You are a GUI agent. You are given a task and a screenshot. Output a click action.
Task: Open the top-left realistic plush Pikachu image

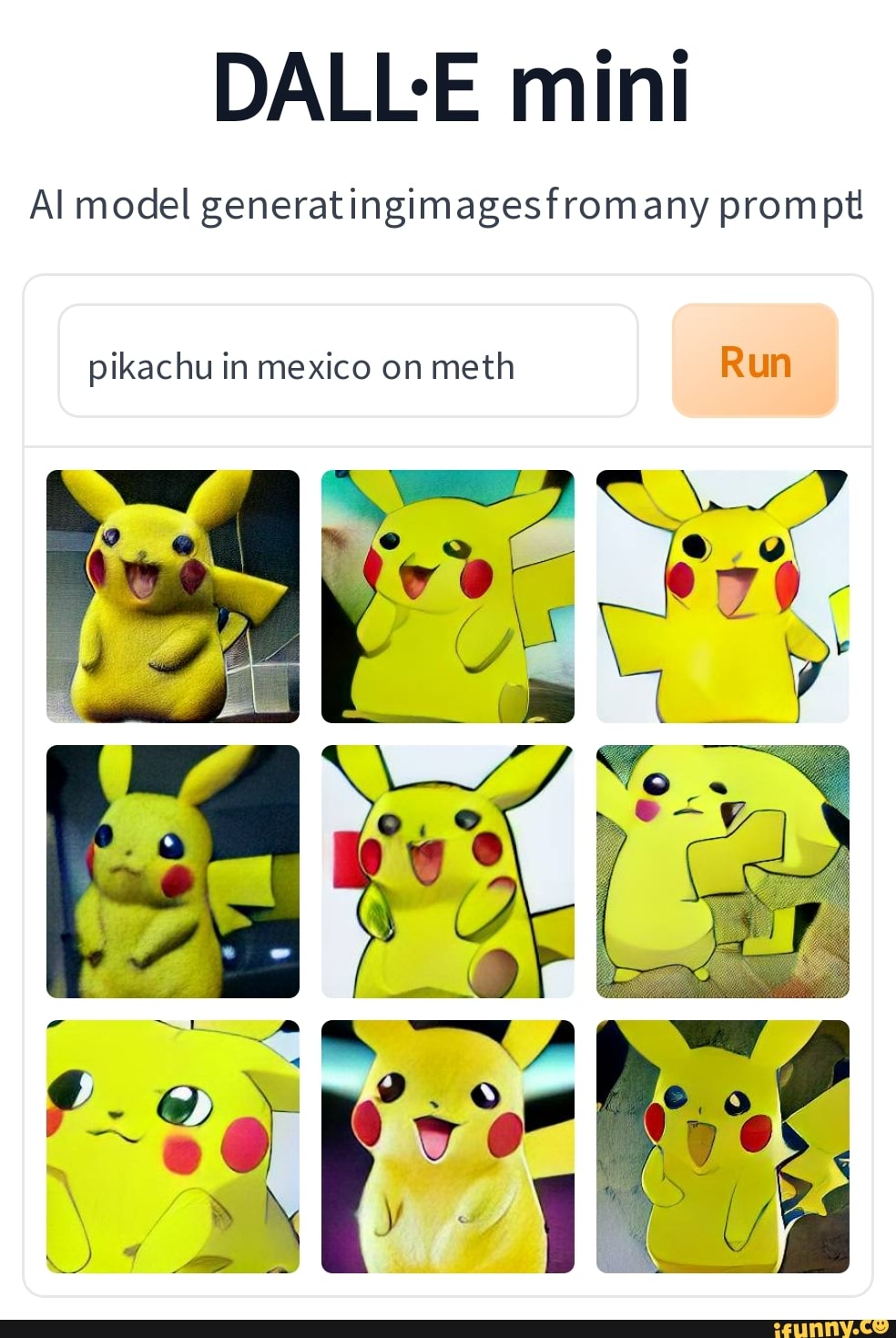(x=173, y=595)
